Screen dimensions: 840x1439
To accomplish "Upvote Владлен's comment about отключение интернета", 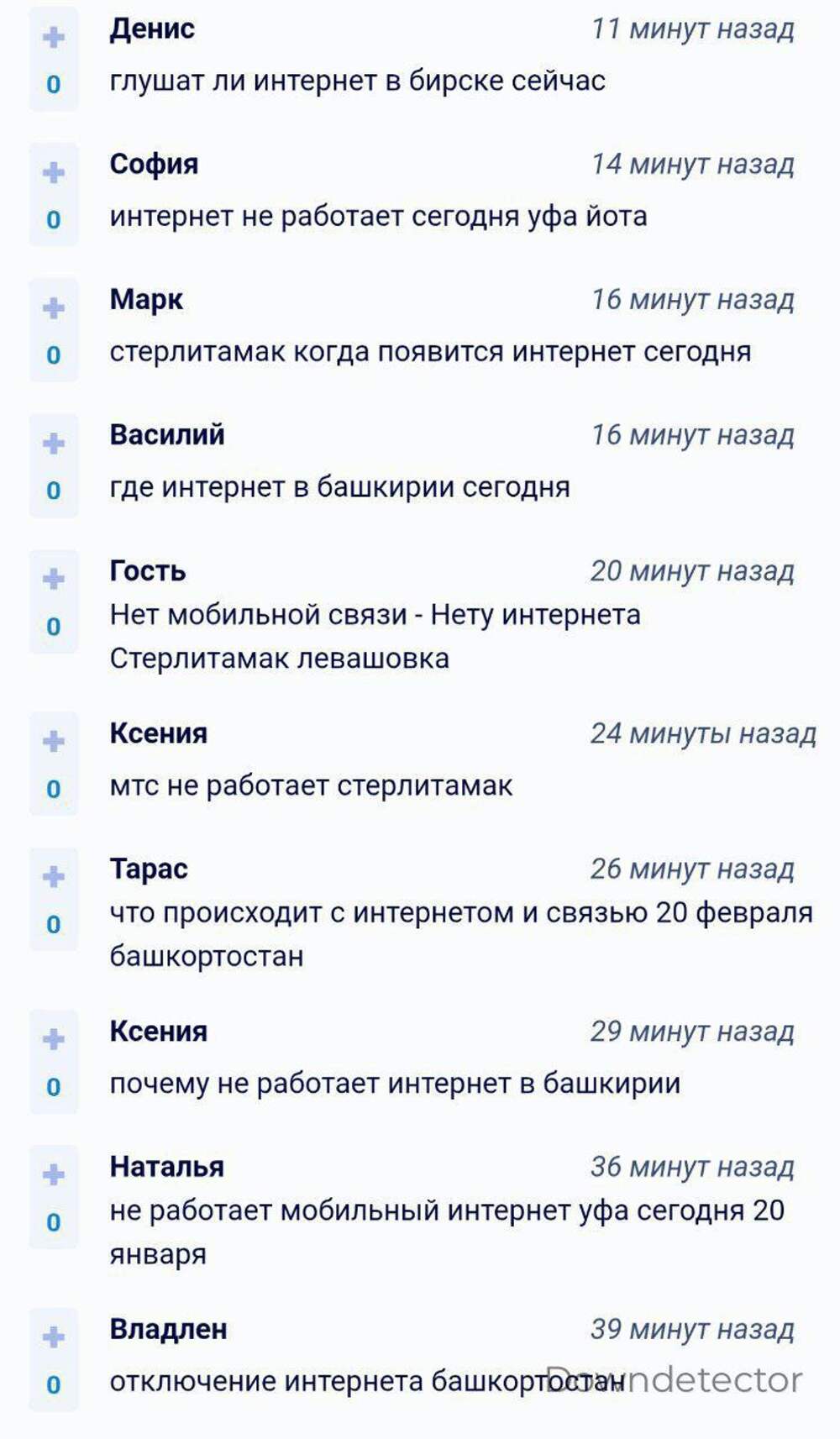I will click(54, 1337).
